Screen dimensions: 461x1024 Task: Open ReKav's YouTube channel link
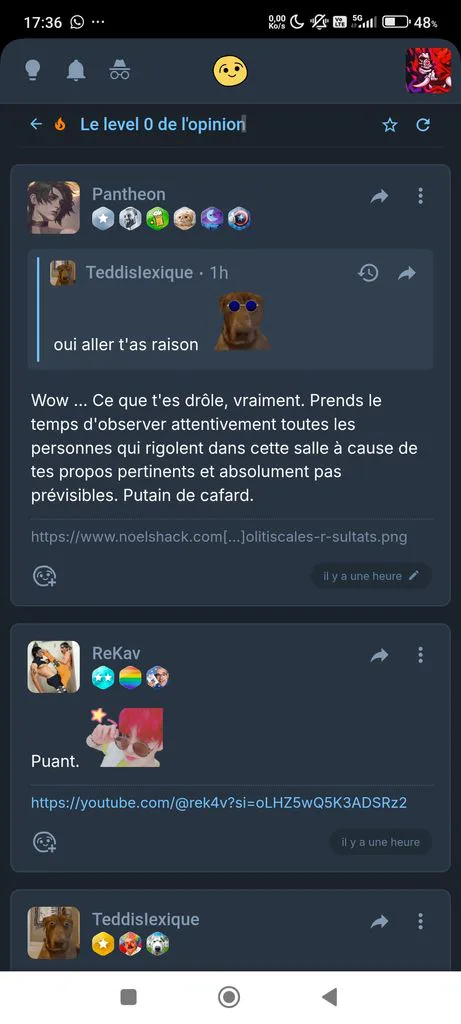click(219, 803)
